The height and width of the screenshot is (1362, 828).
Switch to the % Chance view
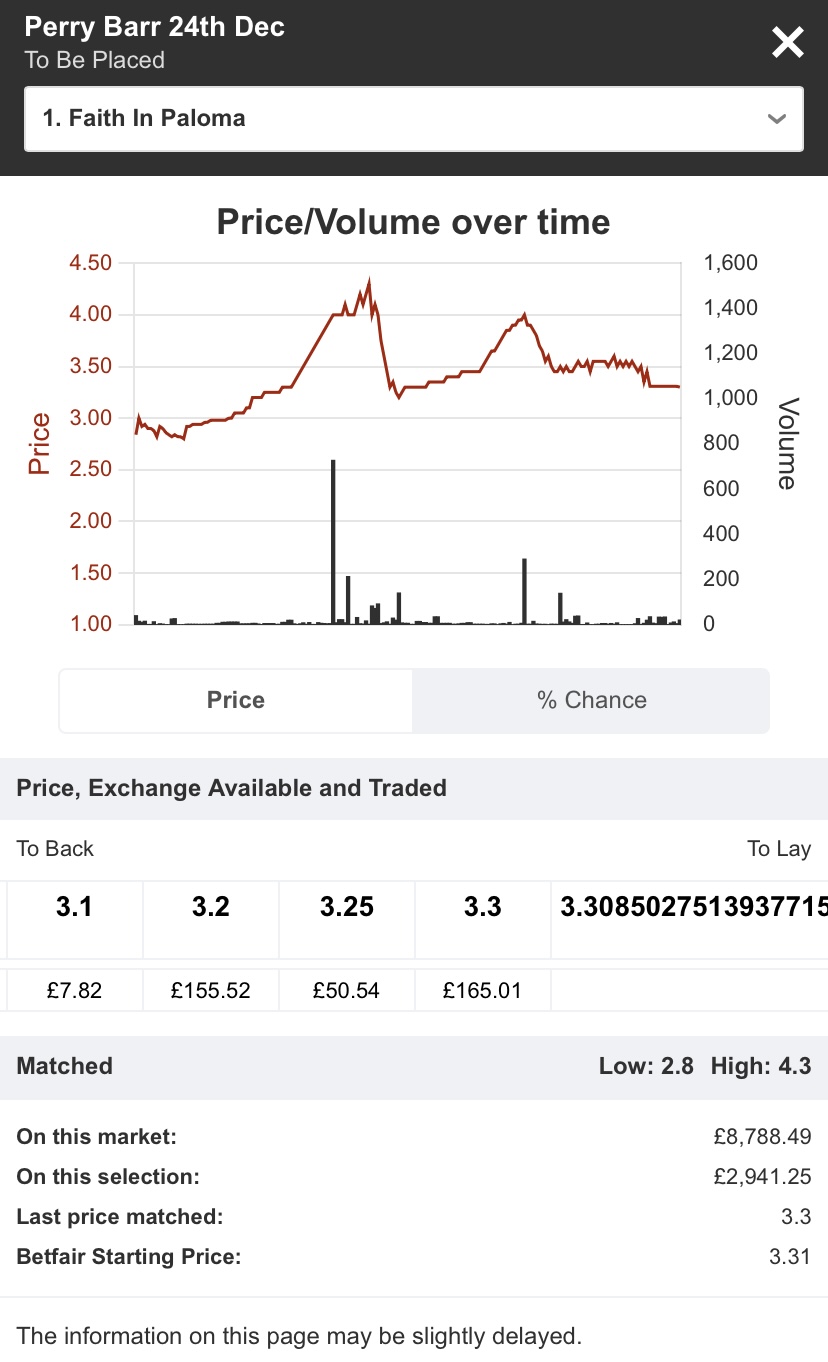point(591,700)
